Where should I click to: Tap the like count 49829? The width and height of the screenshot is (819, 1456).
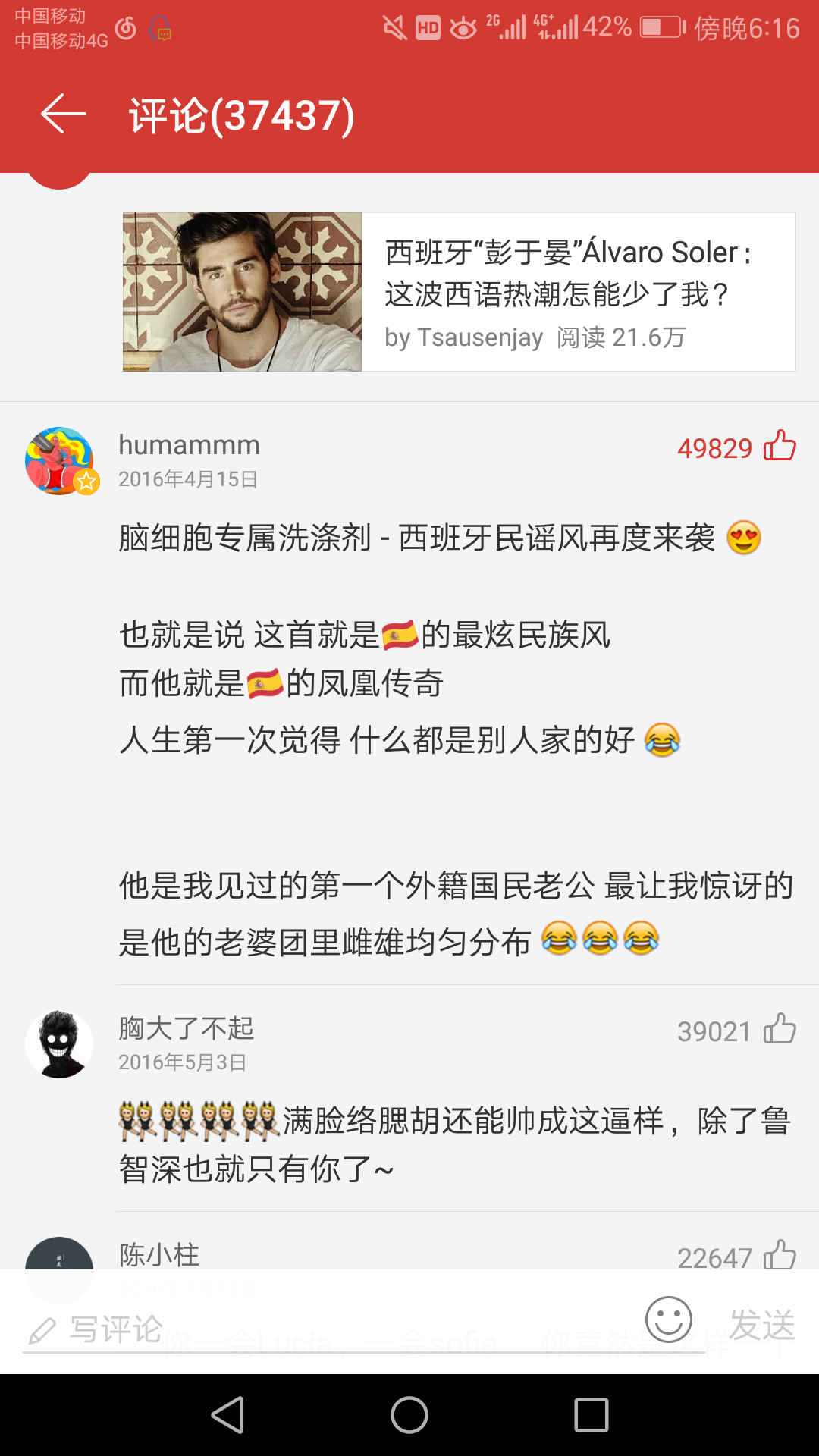click(714, 448)
